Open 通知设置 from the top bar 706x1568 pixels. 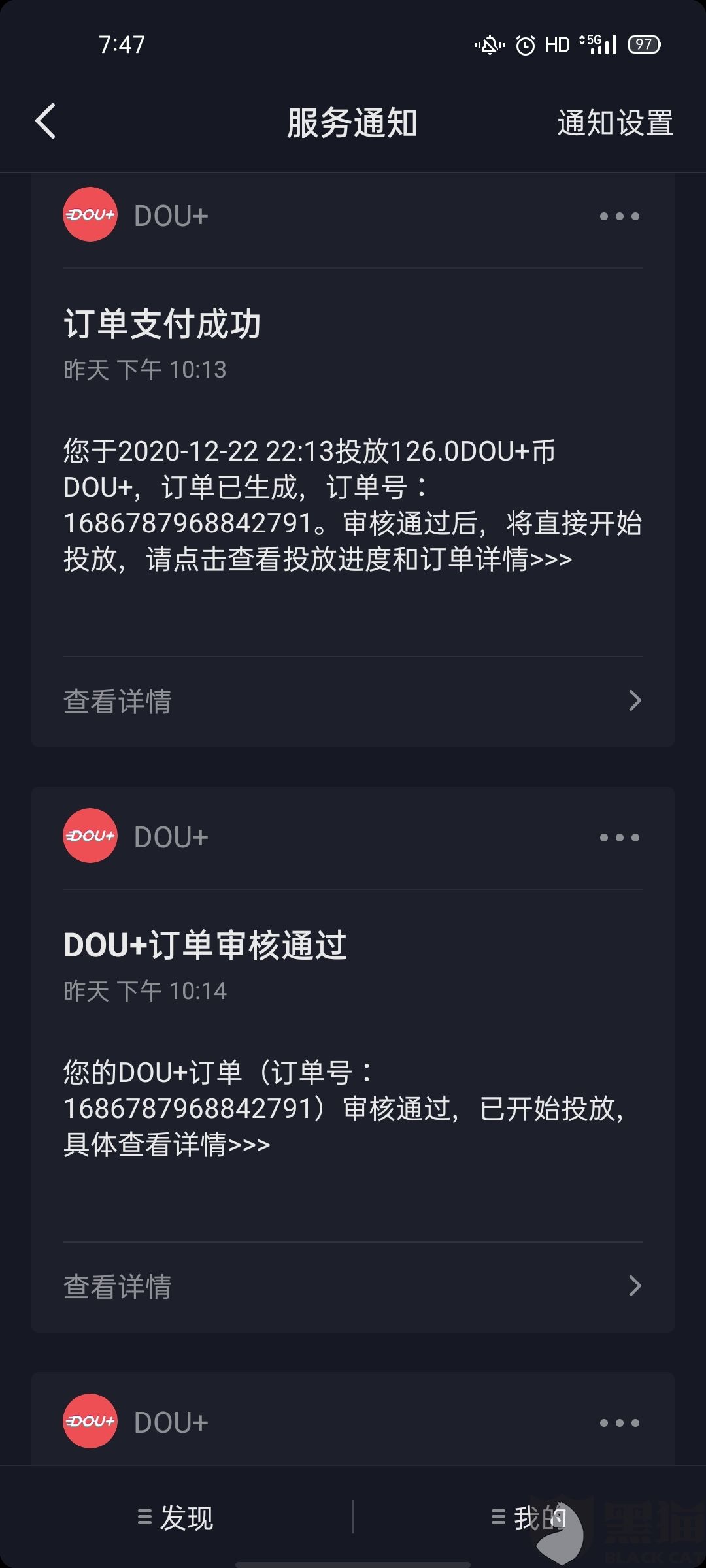(613, 124)
